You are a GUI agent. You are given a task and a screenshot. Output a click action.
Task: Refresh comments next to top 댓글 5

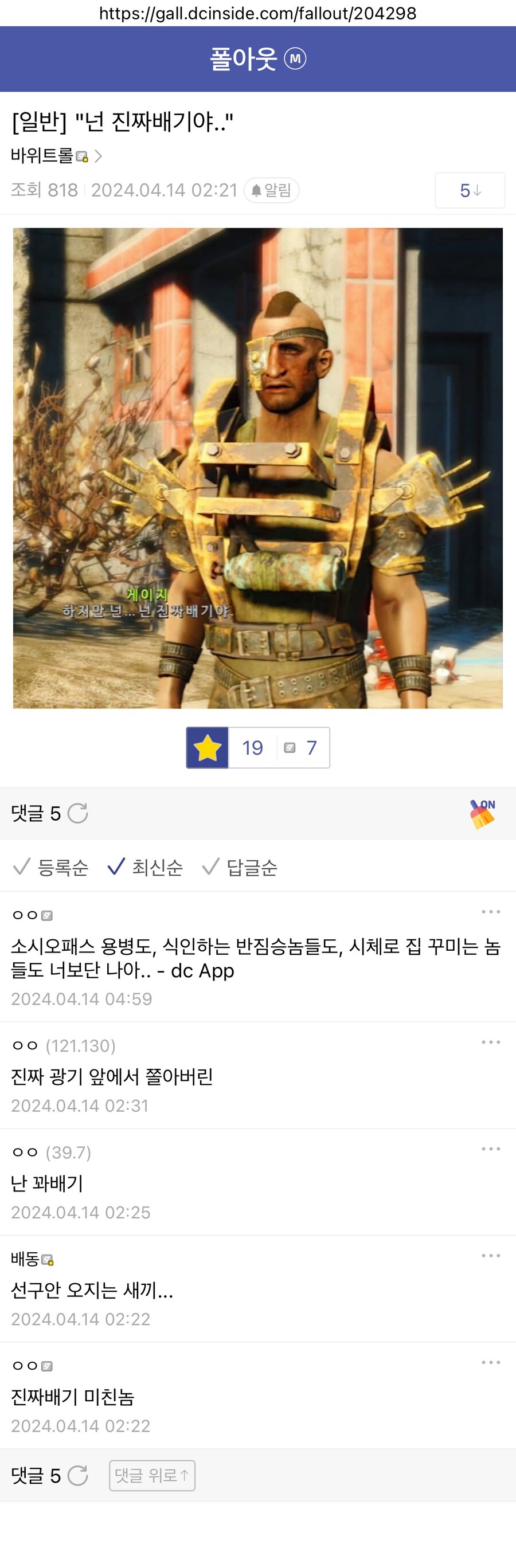click(x=78, y=813)
